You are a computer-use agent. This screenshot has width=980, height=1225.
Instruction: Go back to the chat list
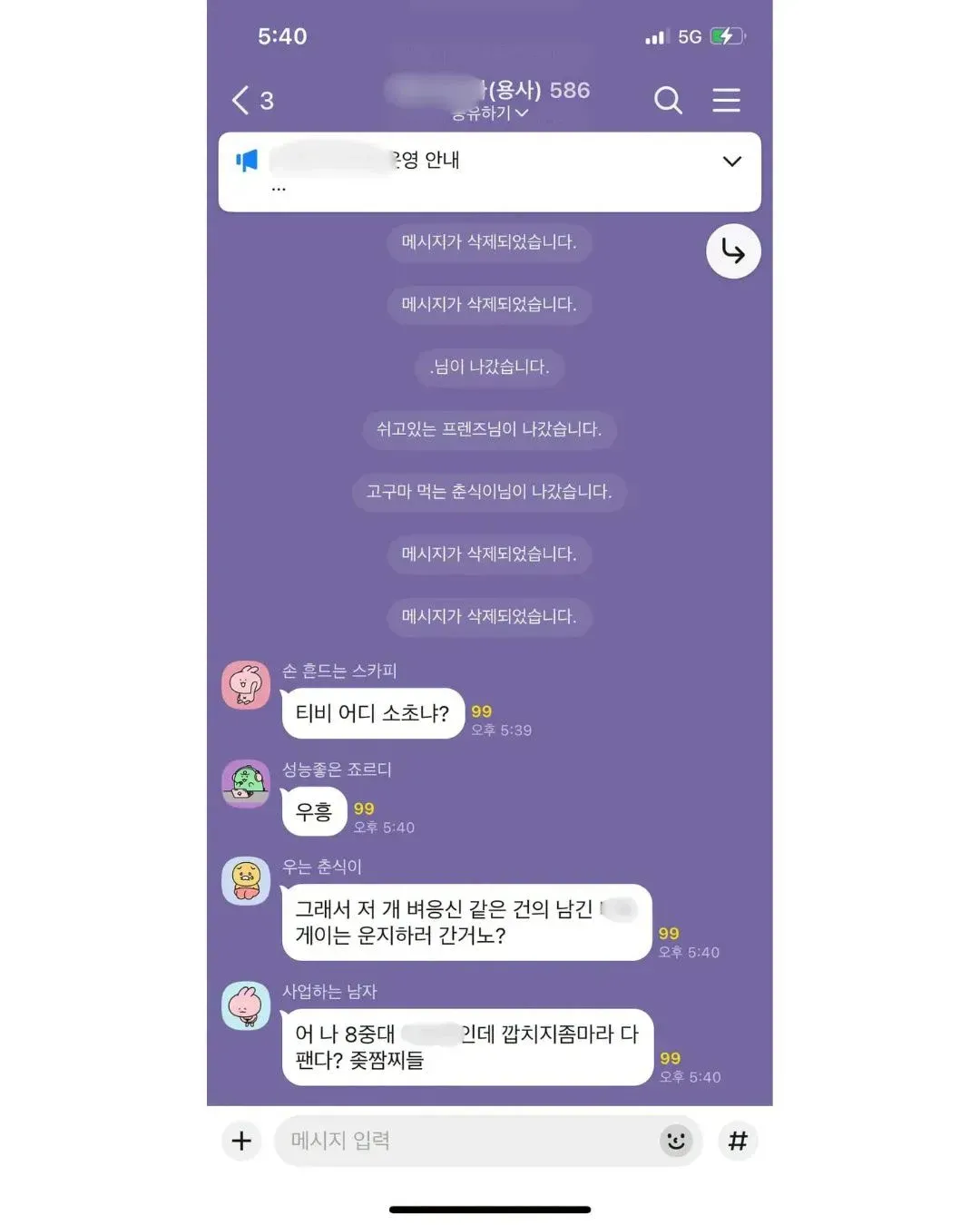pos(242,100)
